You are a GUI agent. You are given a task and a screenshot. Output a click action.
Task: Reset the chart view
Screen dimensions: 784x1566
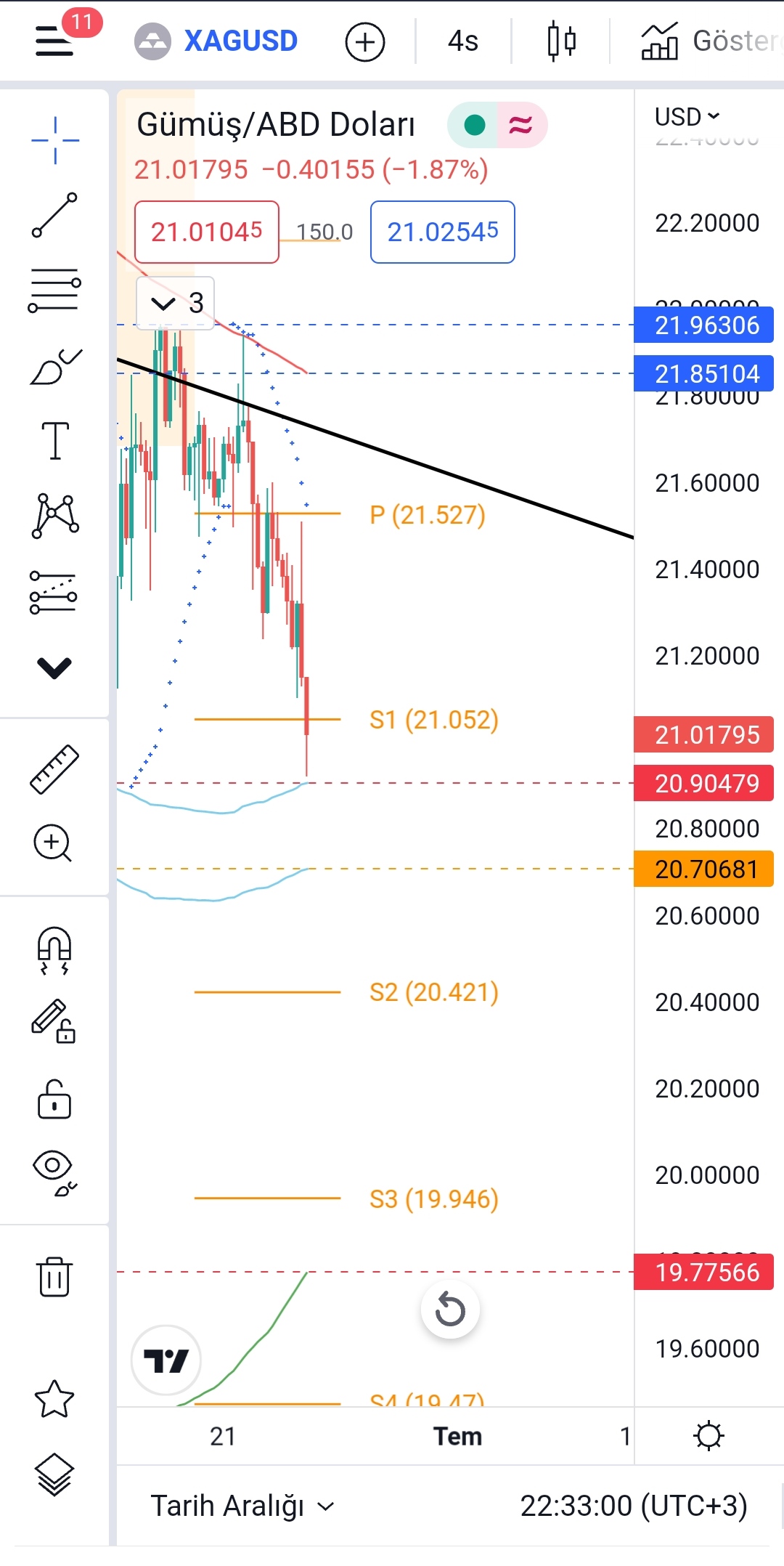[x=450, y=1310]
